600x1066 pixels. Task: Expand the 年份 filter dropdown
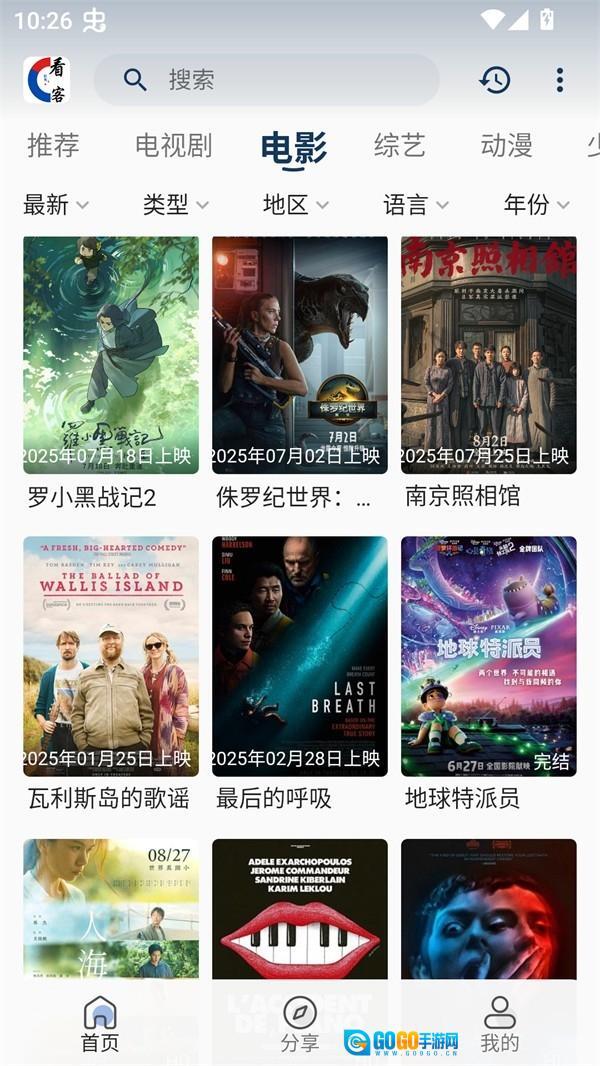(x=537, y=205)
